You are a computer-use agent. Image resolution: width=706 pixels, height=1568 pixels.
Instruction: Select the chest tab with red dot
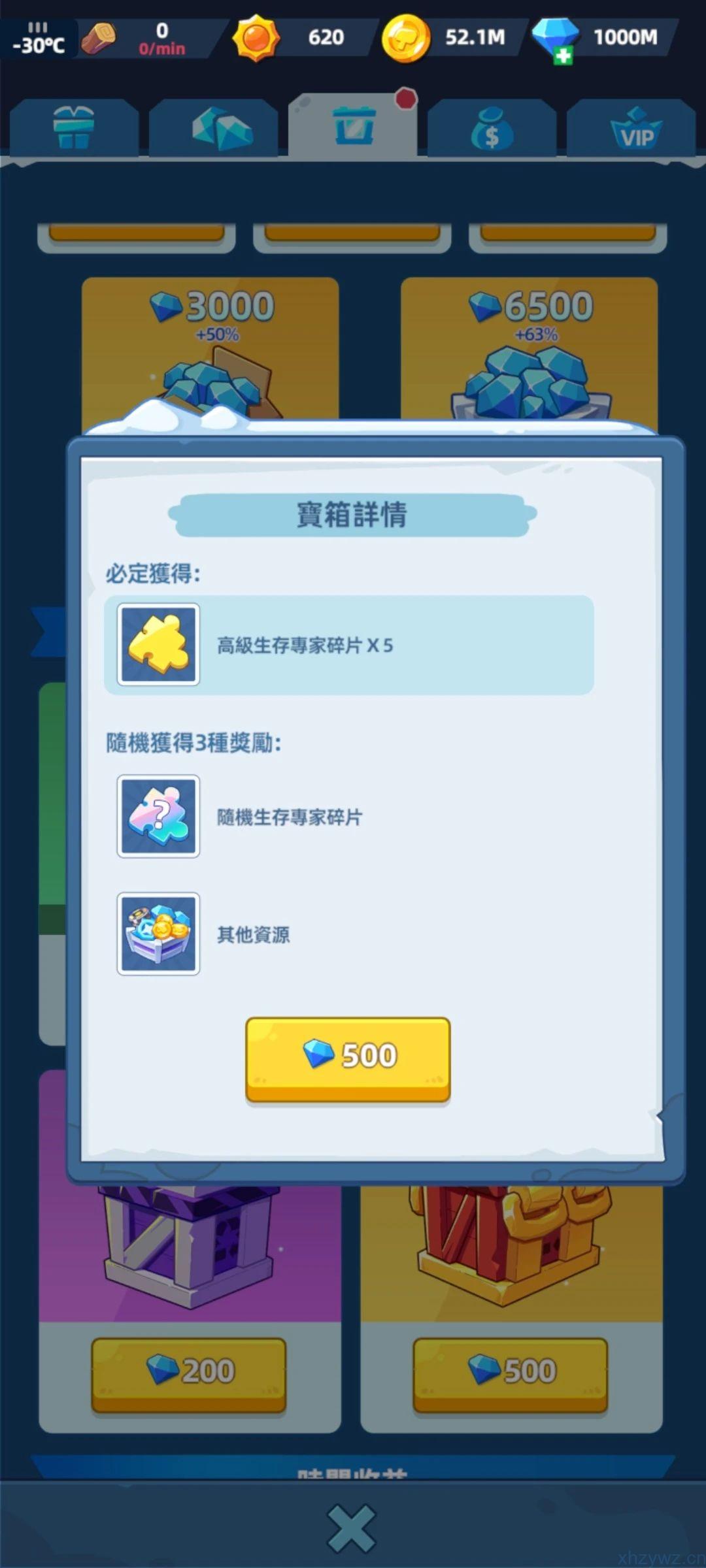[x=354, y=126]
